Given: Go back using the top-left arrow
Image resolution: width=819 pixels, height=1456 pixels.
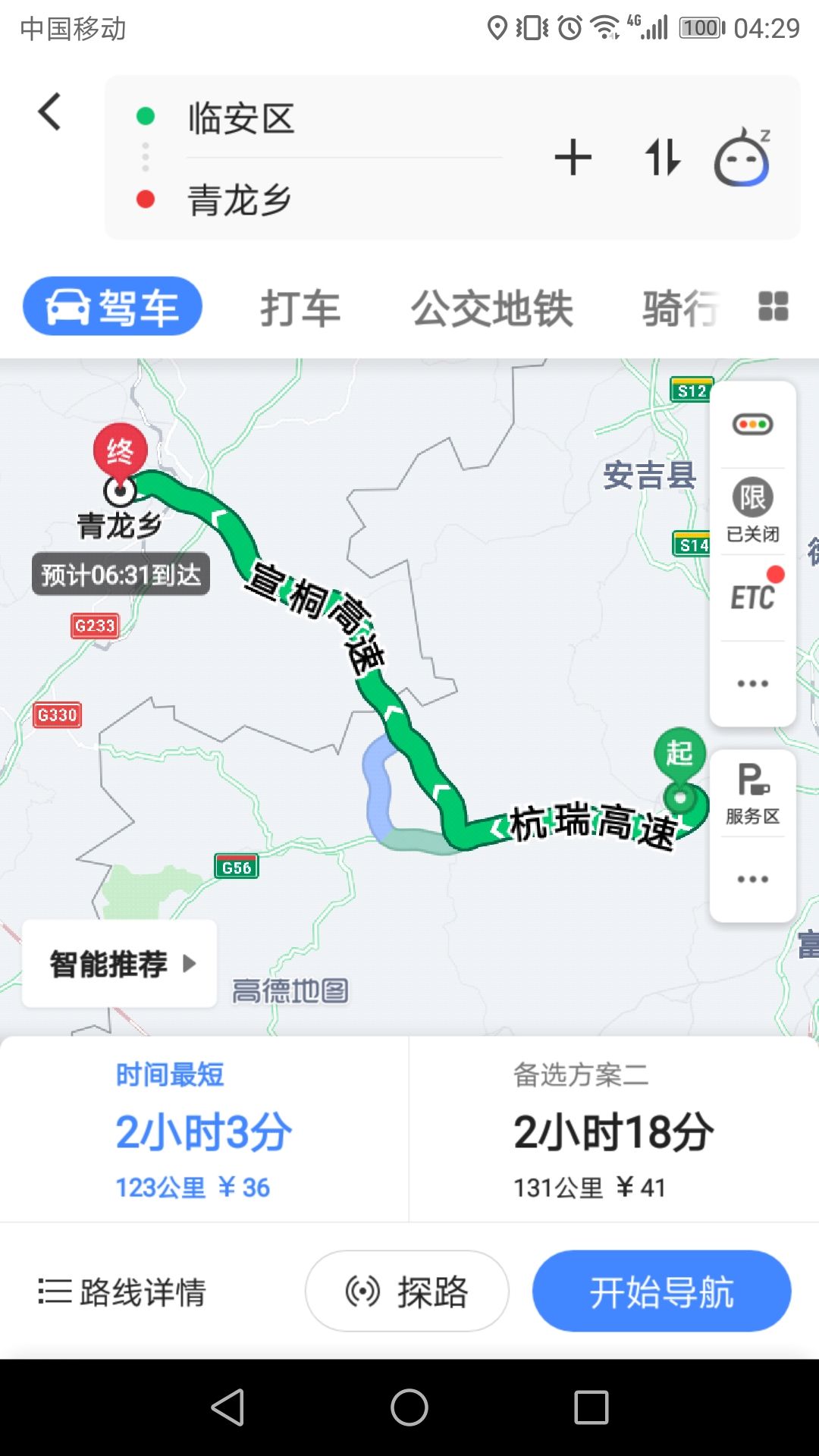Looking at the screenshot, I should (50, 112).
